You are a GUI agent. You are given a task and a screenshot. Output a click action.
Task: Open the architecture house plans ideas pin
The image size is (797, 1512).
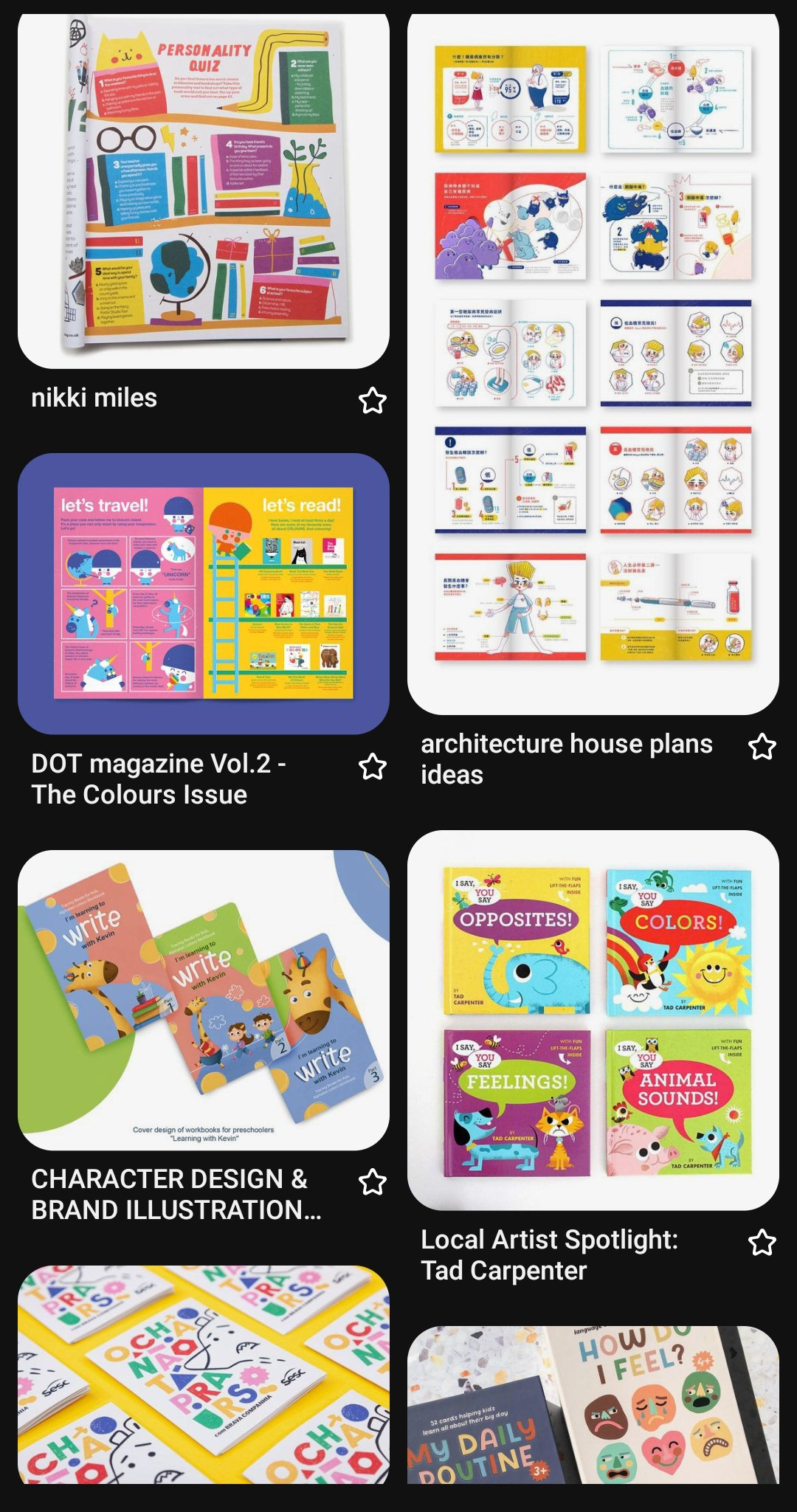click(x=593, y=364)
